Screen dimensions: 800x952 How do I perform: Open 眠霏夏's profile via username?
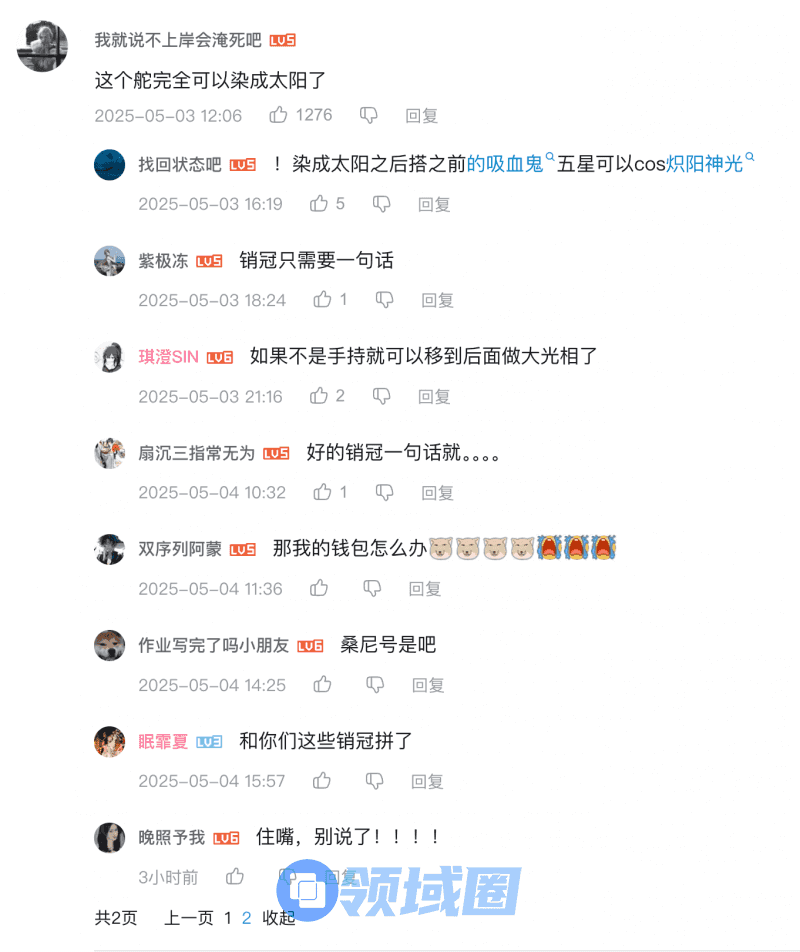[163, 742]
